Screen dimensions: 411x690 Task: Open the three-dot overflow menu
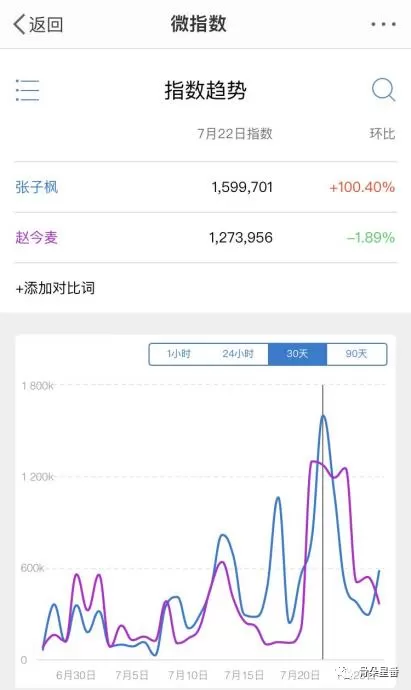click(383, 24)
